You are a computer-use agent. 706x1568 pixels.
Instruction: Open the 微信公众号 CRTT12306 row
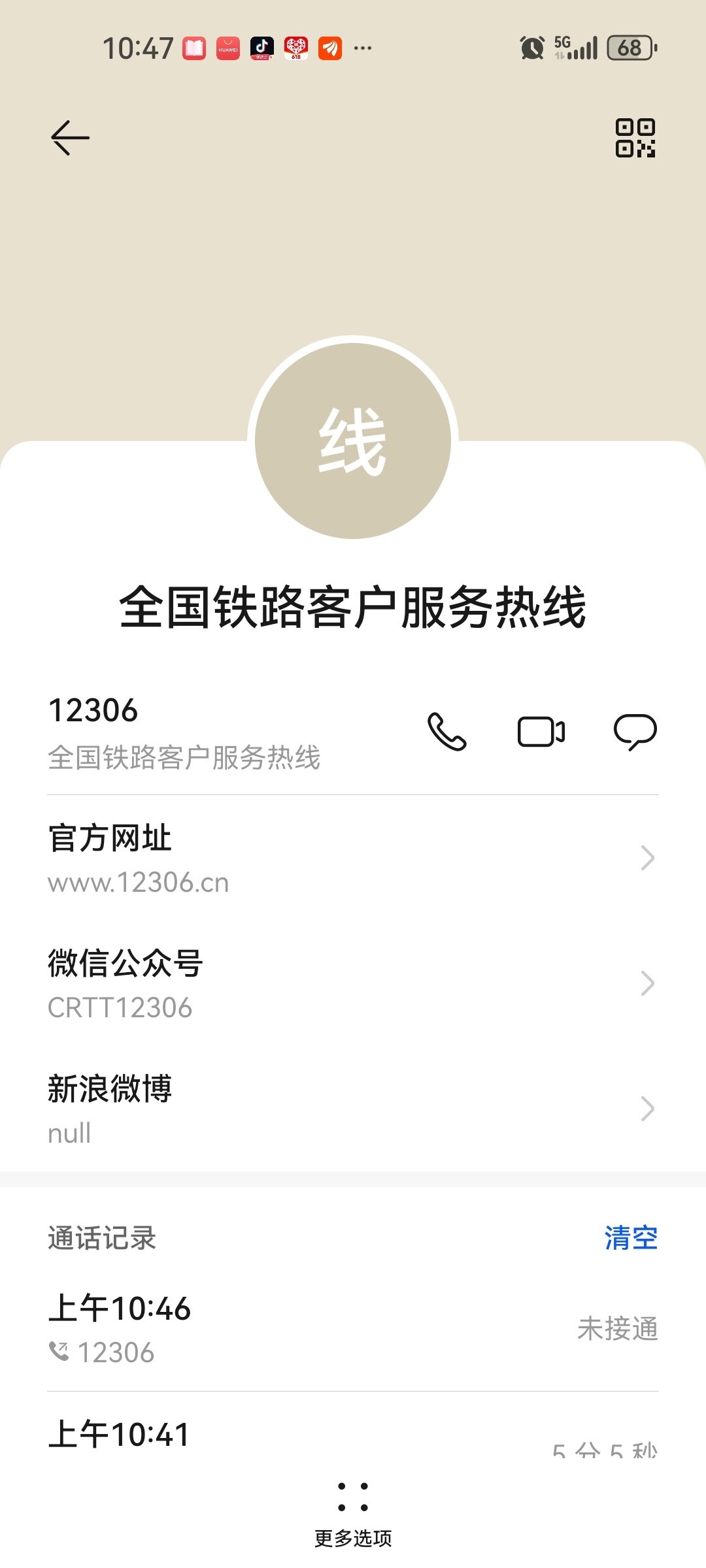point(353,983)
